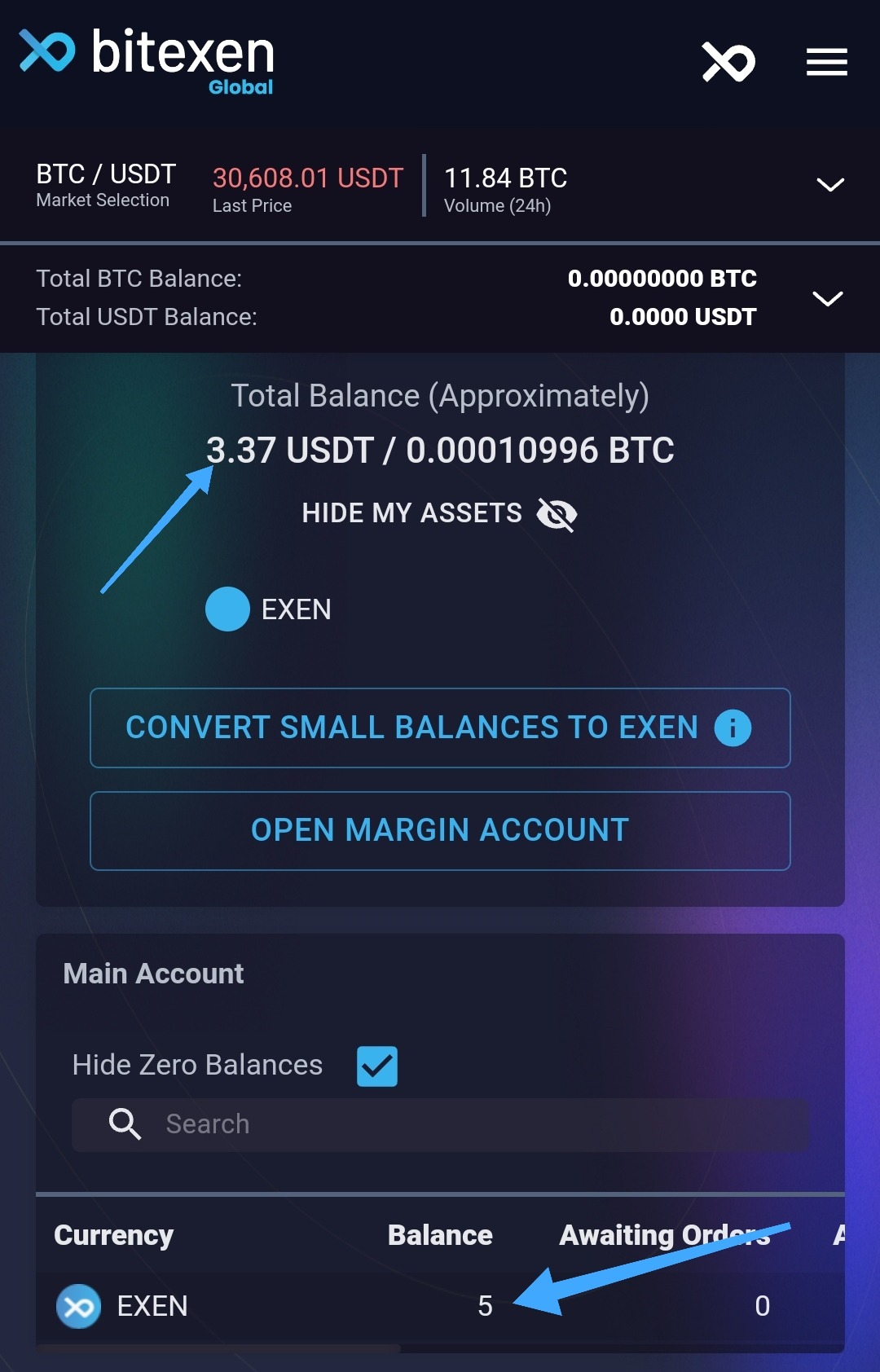Screen dimensions: 880x1372
Task: Focus the currency search field
Action: (x=456, y=1124)
